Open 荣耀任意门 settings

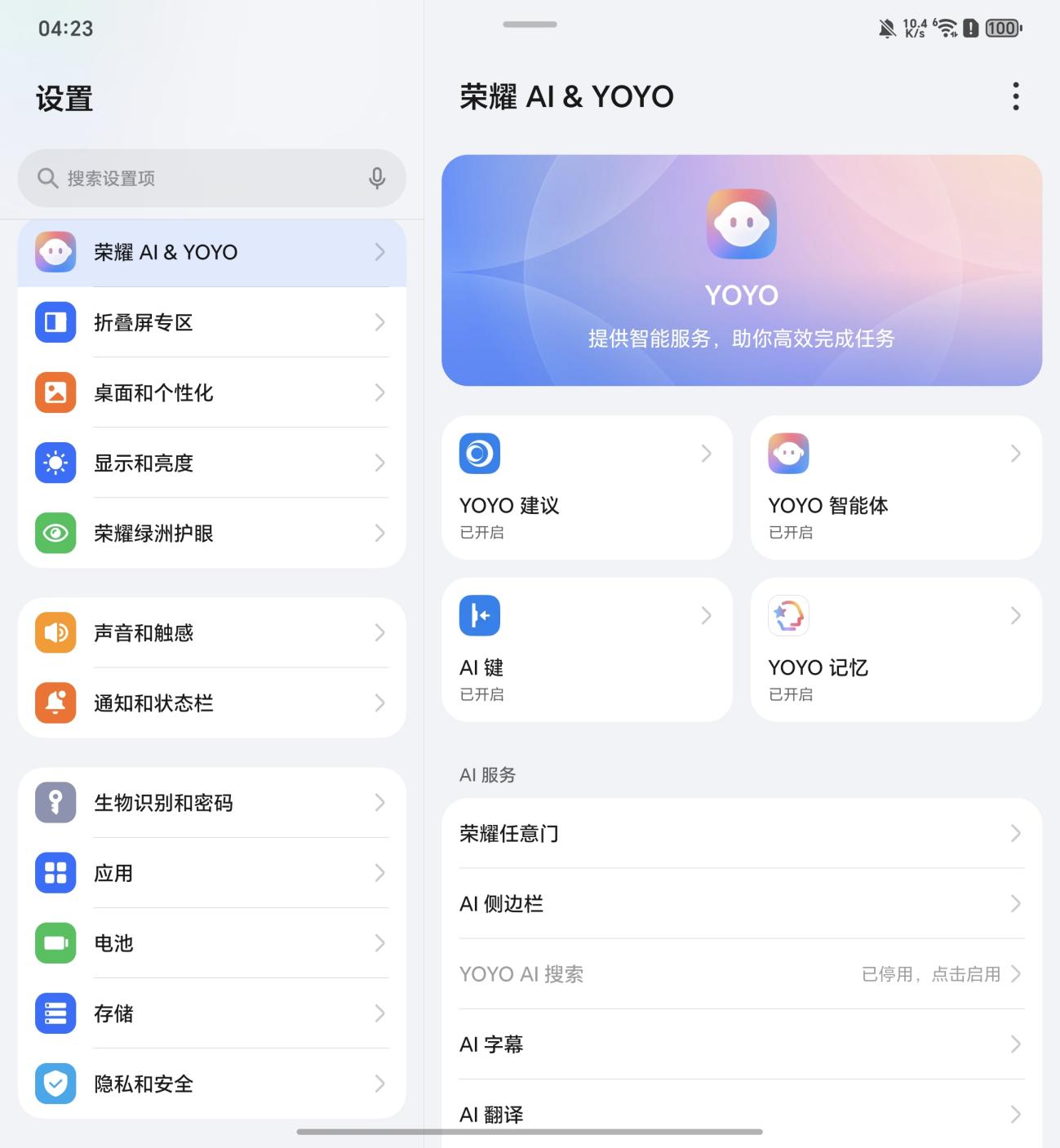pos(741,833)
